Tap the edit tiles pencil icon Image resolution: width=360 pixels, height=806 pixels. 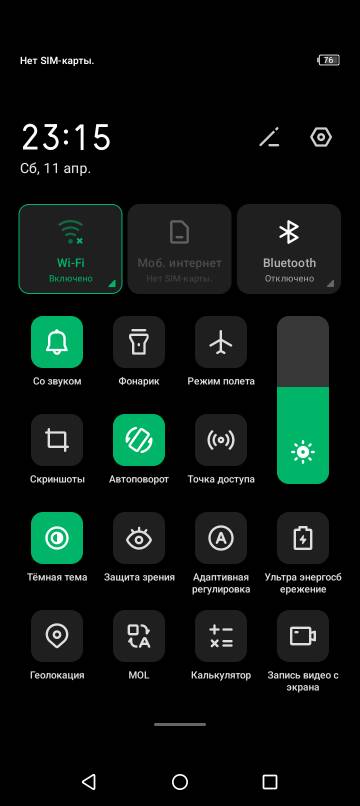(269, 137)
